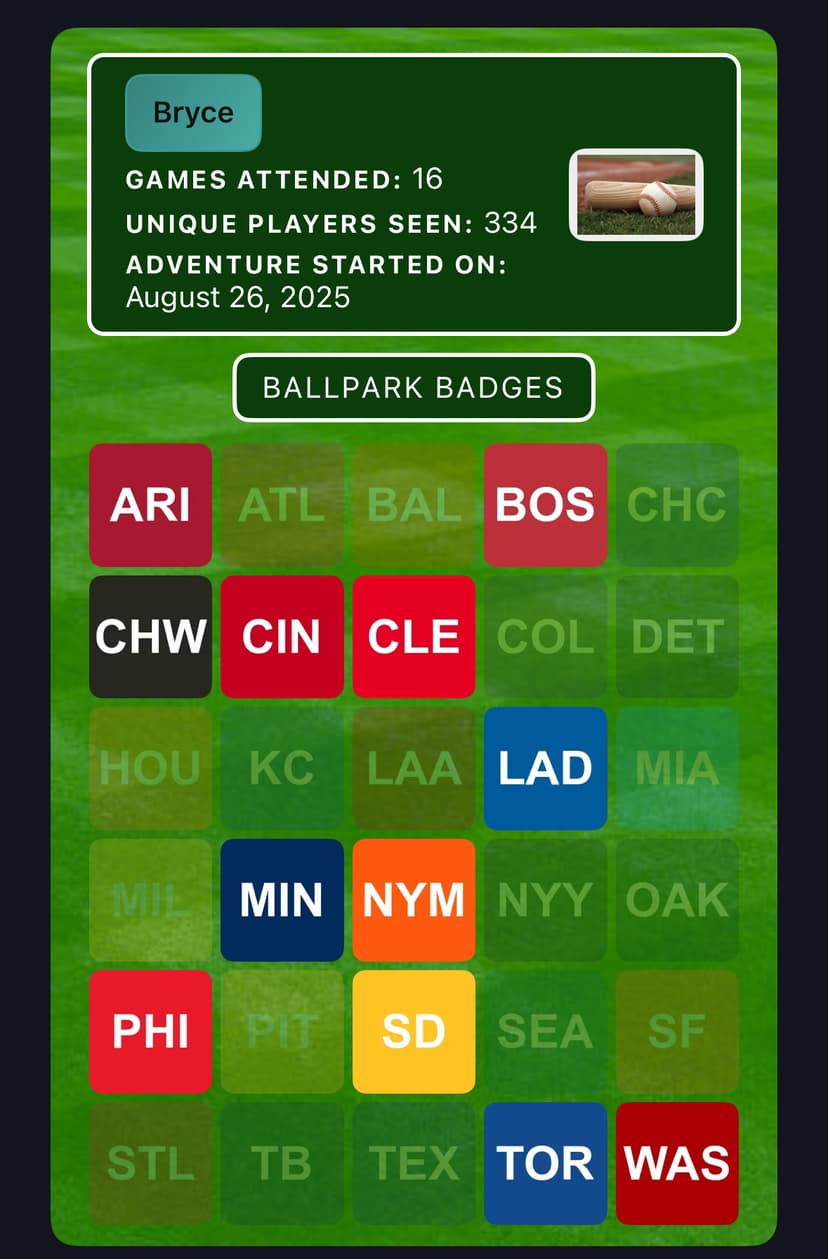Screen dimensions: 828x1259
Task: Tap the locked NYY badge
Action: tap(545, 899)
